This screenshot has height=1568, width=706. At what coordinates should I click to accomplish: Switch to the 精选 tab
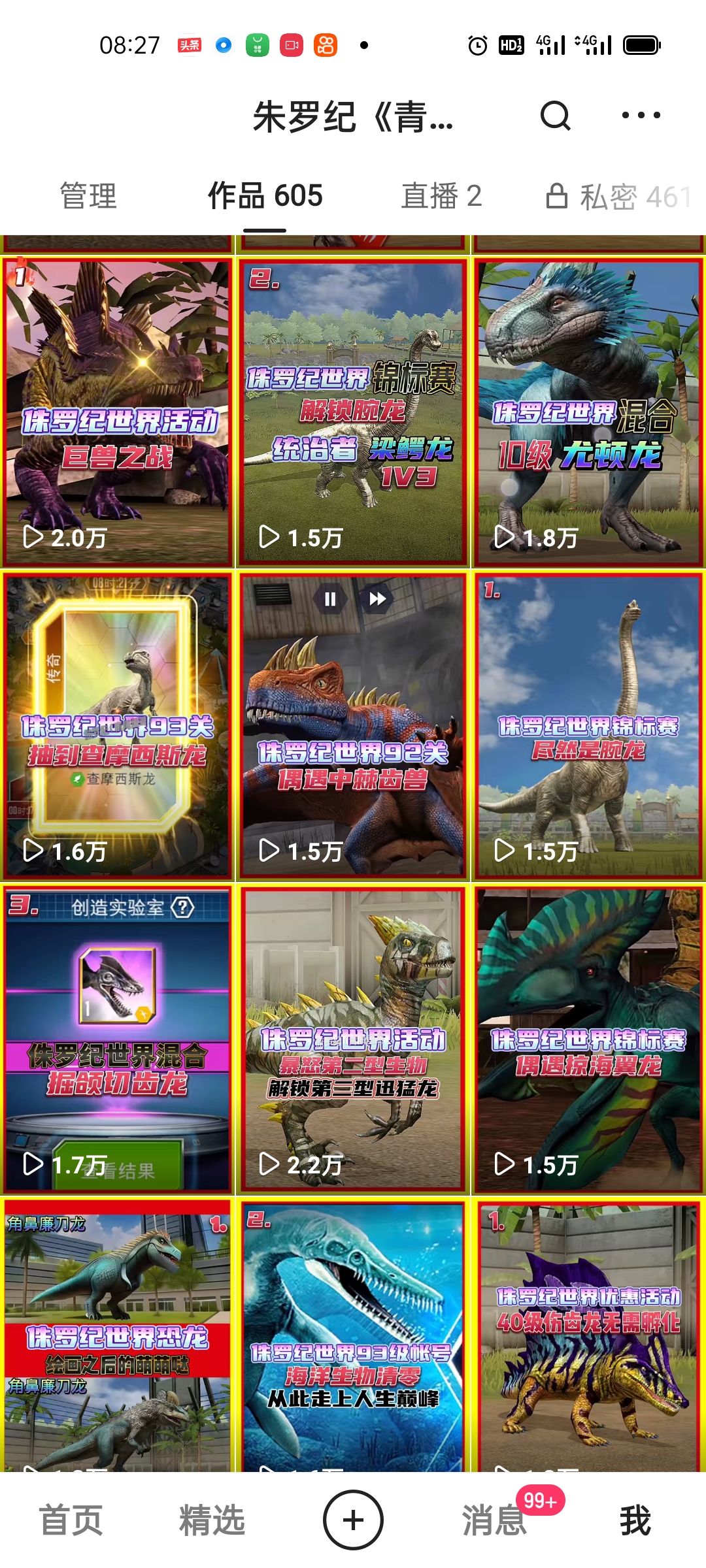click(212, 1520)
